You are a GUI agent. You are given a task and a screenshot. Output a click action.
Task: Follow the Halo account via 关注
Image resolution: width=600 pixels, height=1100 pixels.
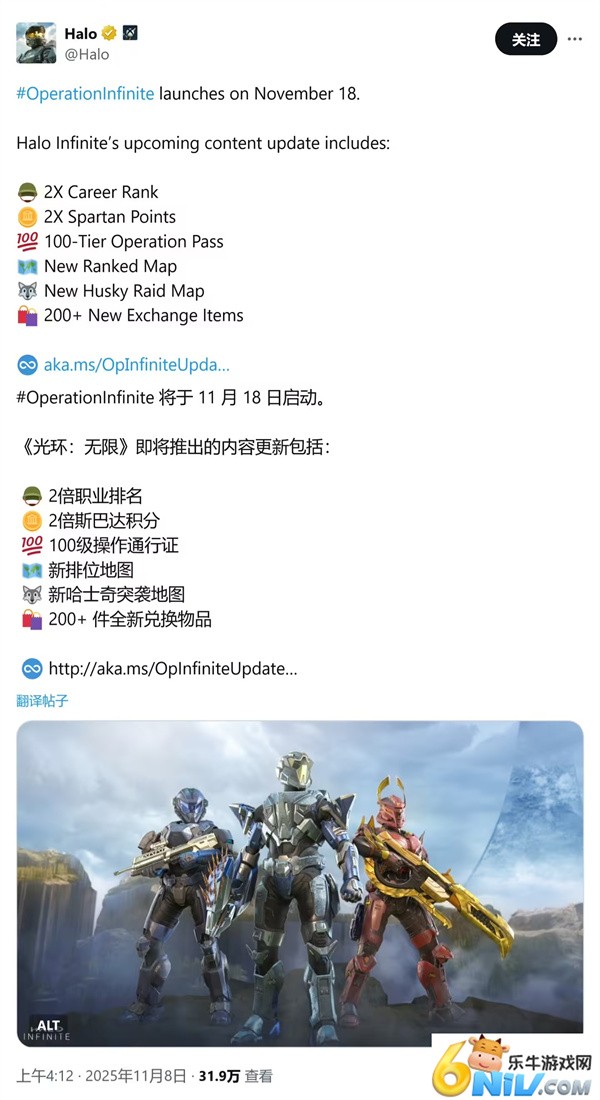(525, 40)
